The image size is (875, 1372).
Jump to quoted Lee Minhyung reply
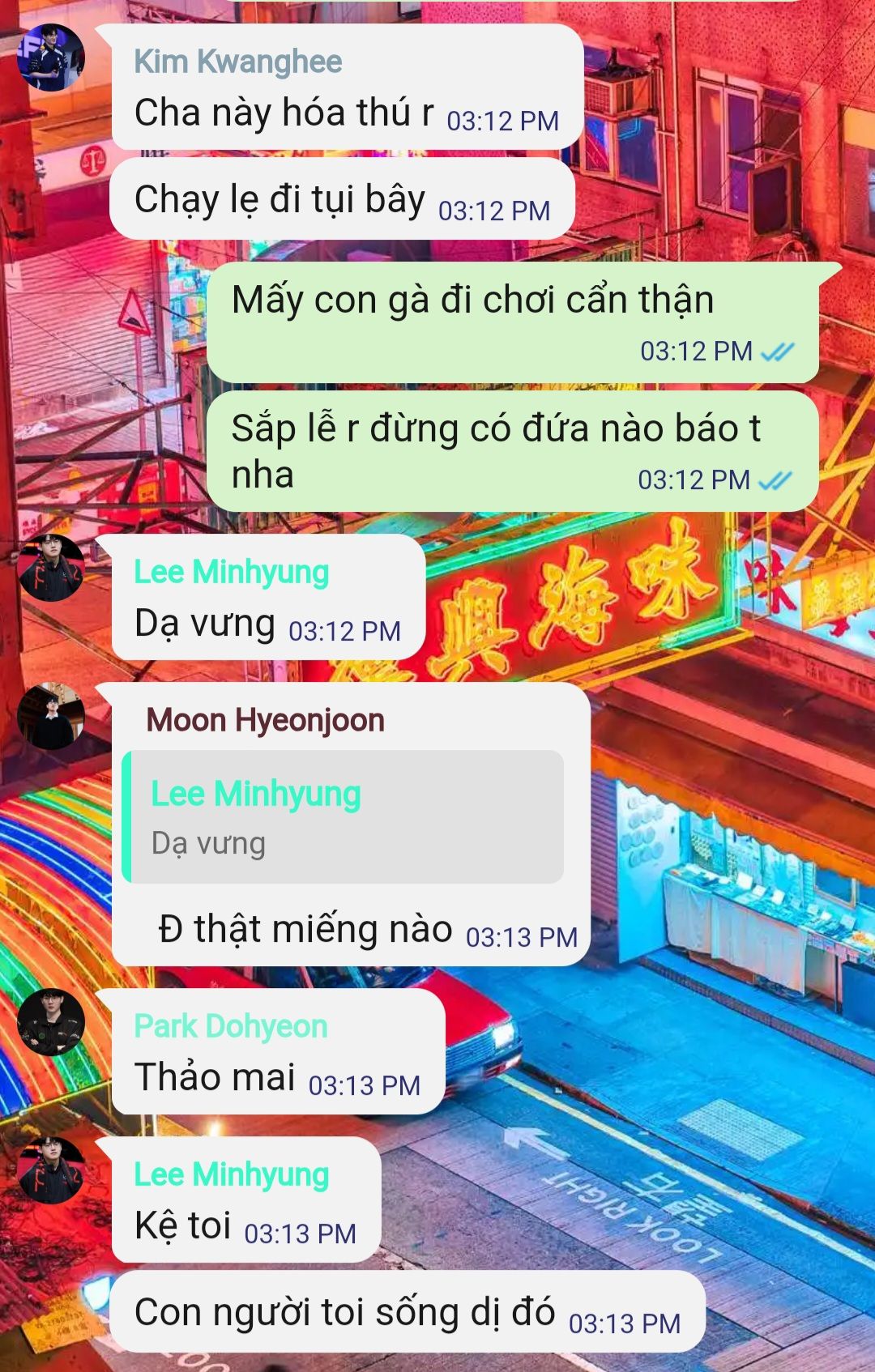343,816
